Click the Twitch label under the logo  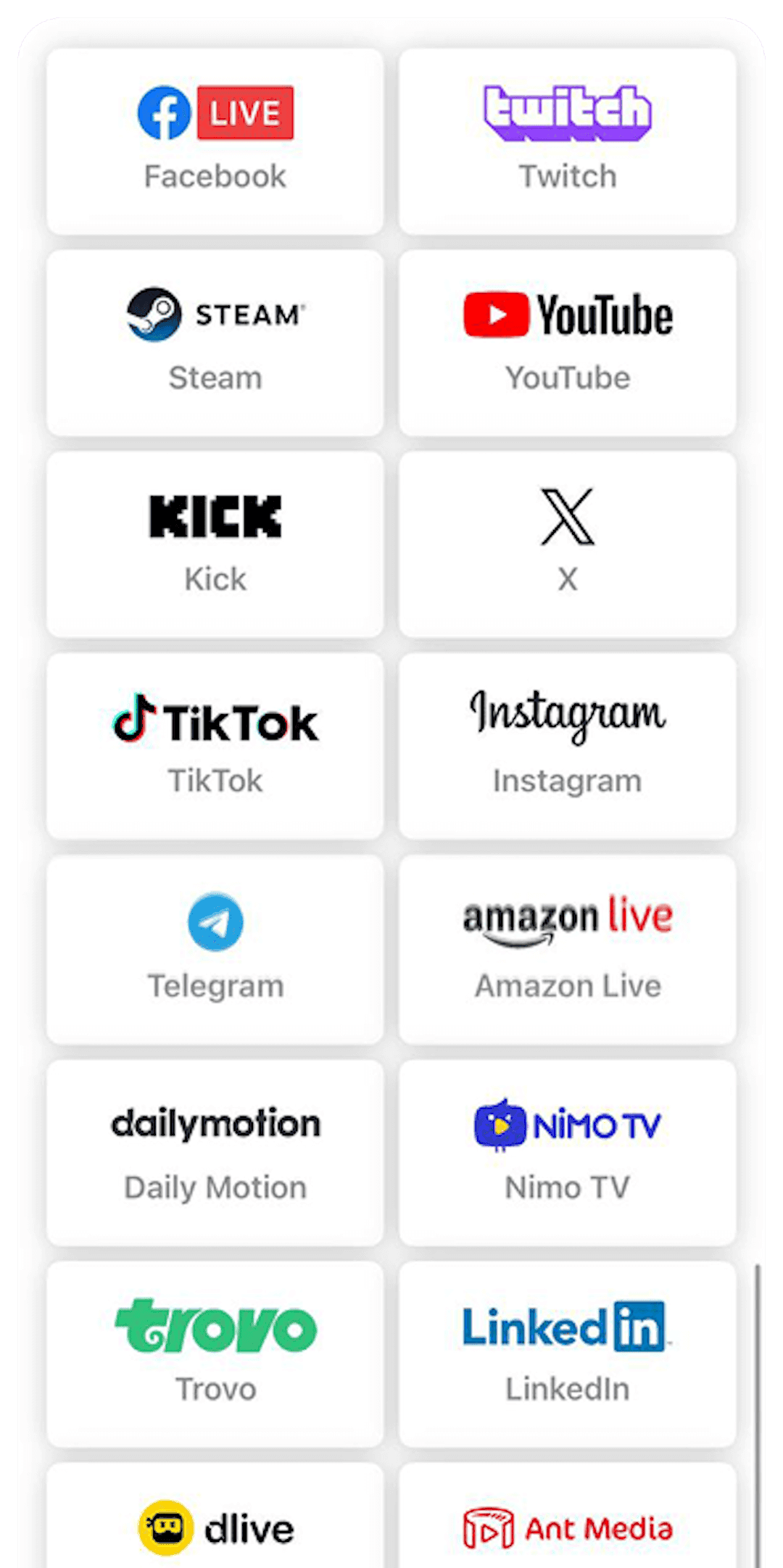[568, 176]
